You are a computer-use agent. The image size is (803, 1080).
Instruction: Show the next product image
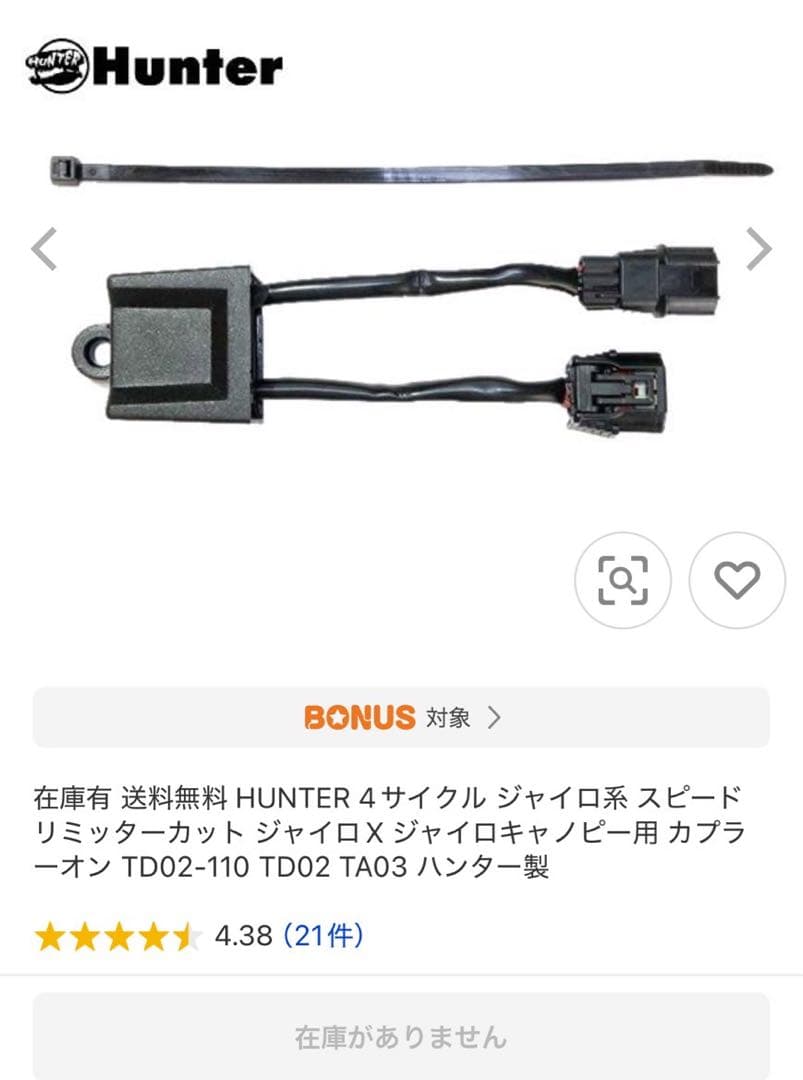coord(759,250)
